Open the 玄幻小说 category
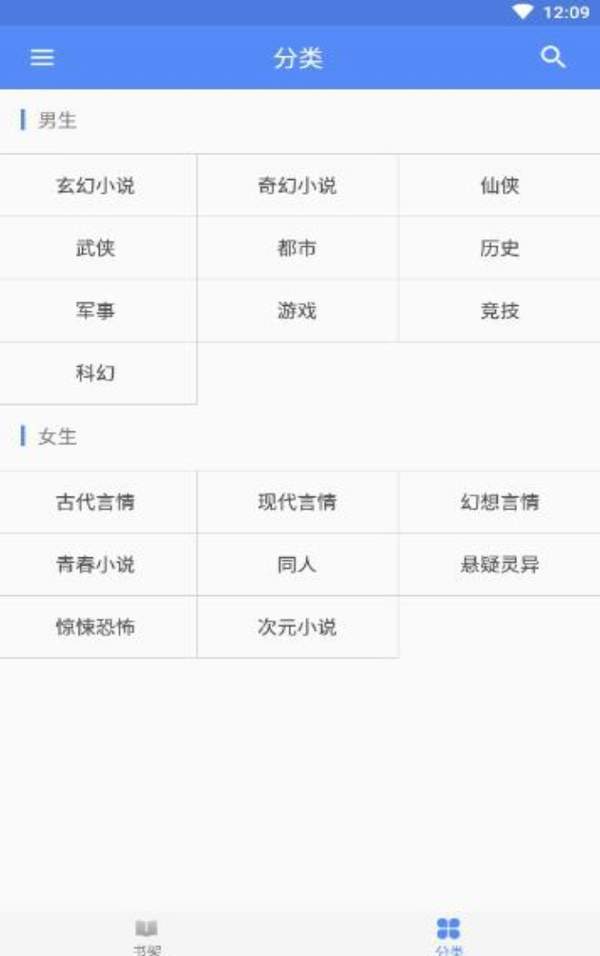The image size is (600, 956). [x=96, y=186]
